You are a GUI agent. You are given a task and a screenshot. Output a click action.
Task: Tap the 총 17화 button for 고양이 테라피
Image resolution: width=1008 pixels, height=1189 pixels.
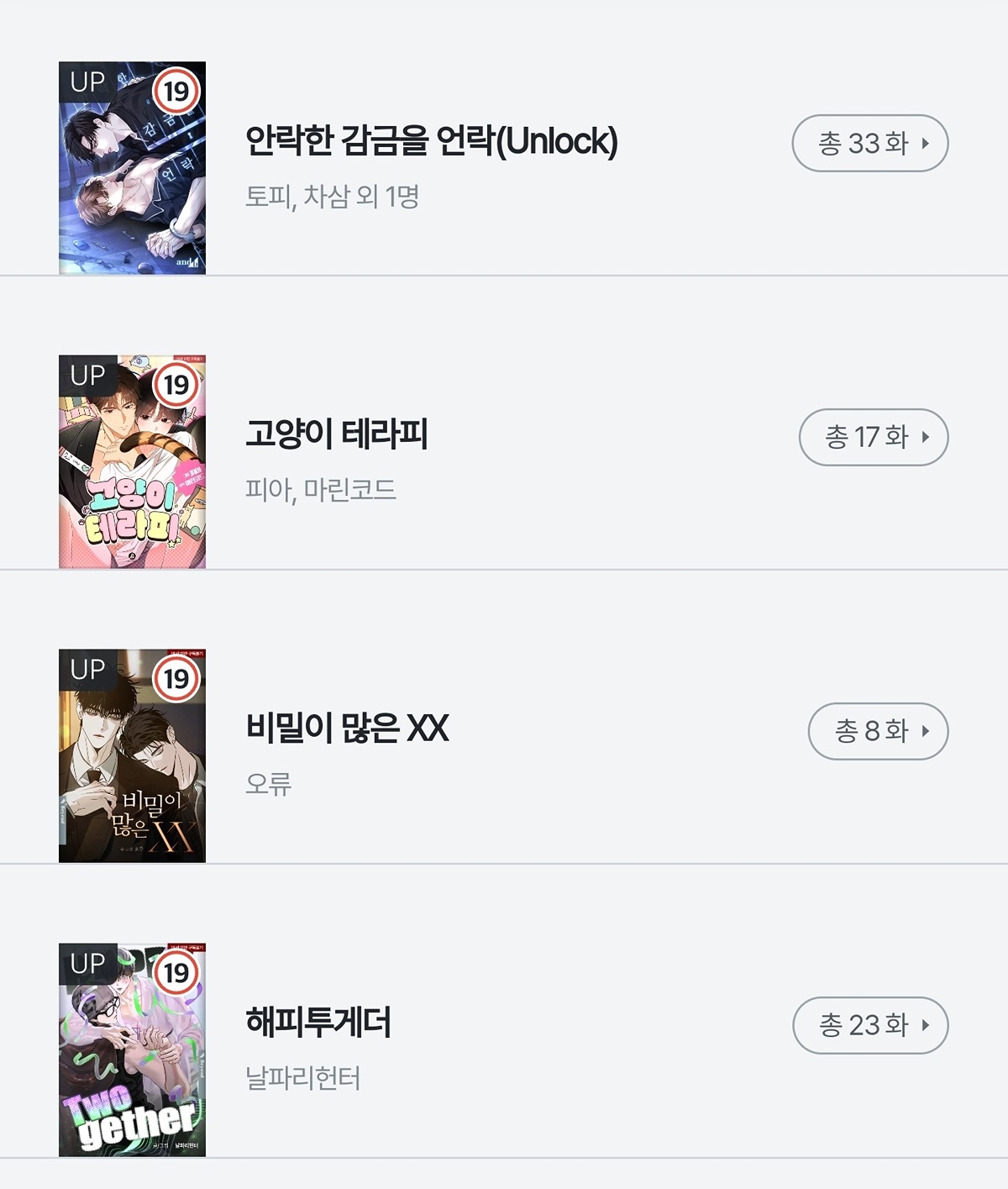tap(873, 437)
